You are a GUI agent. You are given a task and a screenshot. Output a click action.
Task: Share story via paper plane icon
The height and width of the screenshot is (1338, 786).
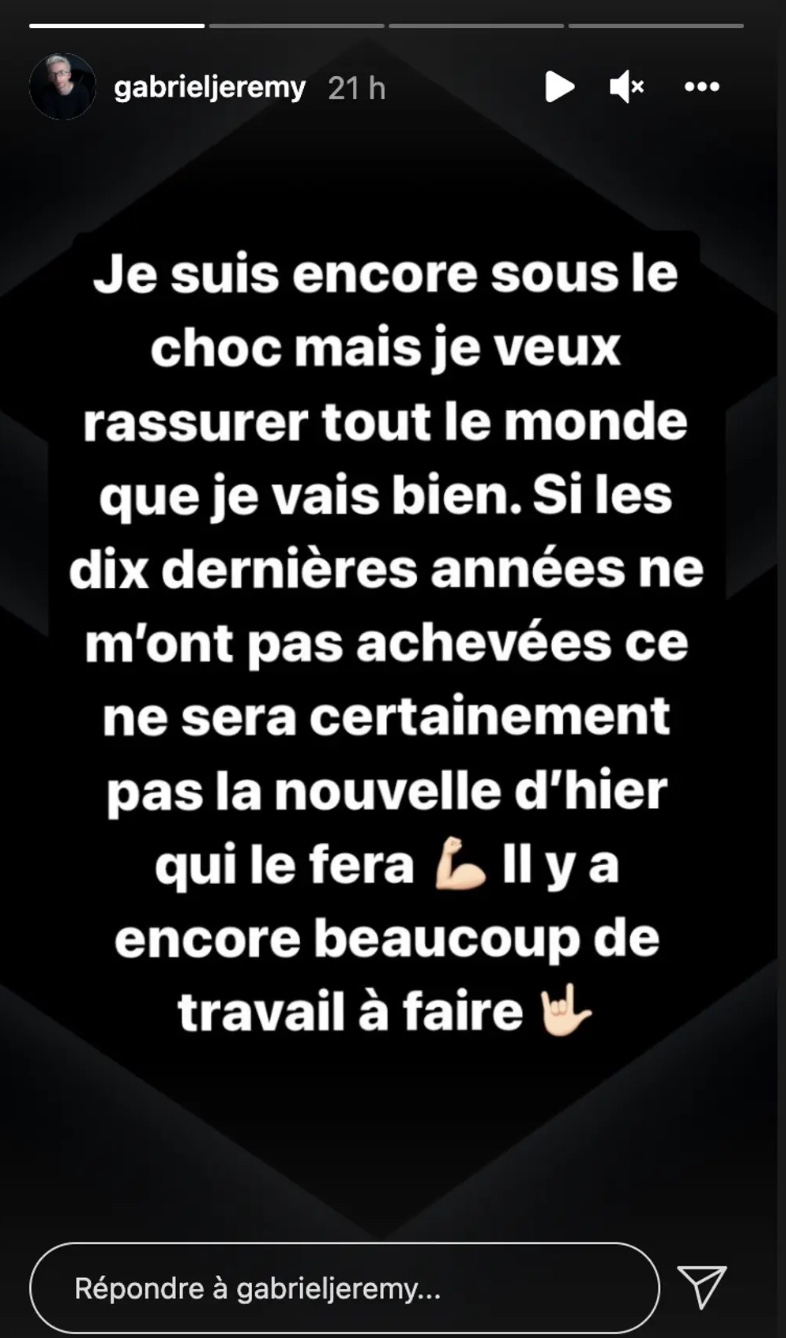[x=702, y=1287]
